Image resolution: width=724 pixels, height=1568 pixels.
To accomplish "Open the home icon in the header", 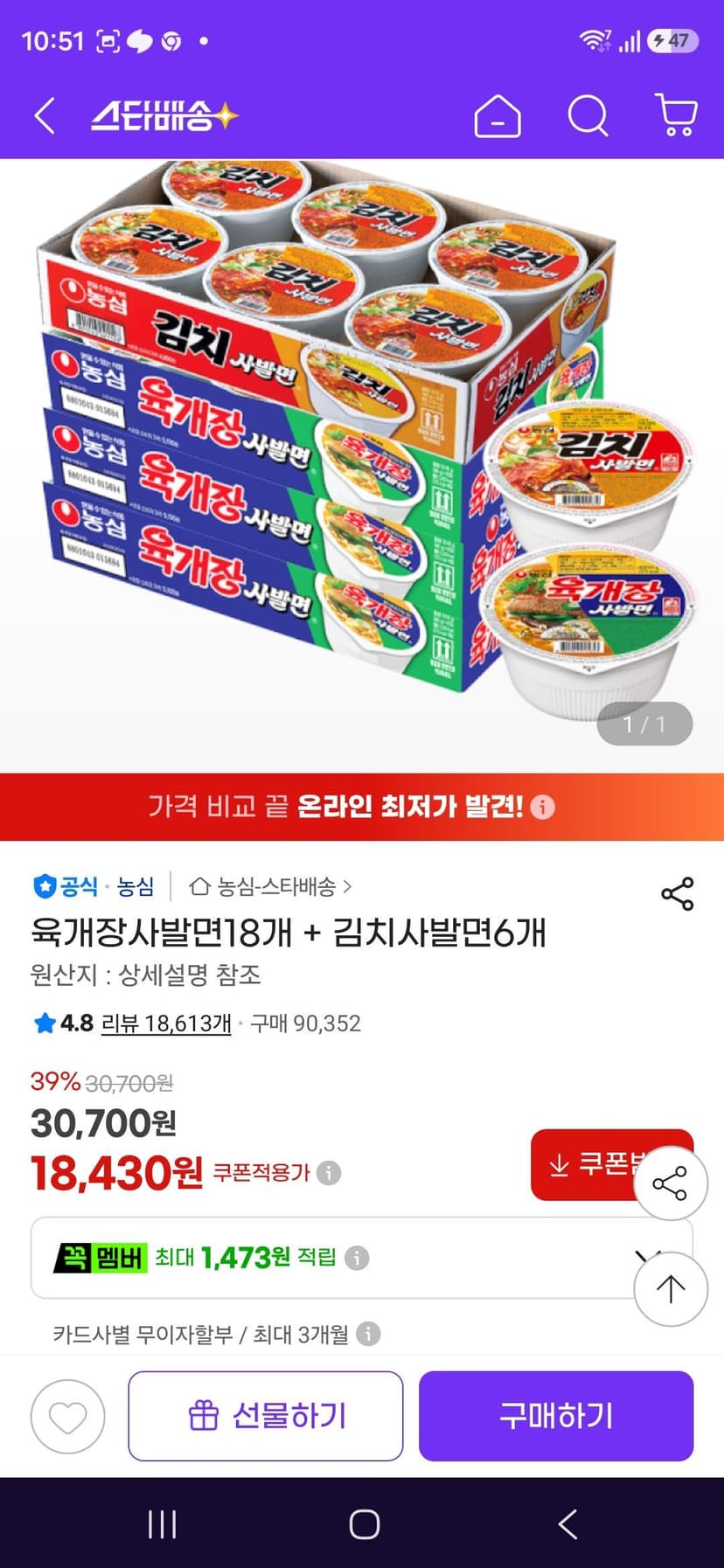I will coord(498,115).
